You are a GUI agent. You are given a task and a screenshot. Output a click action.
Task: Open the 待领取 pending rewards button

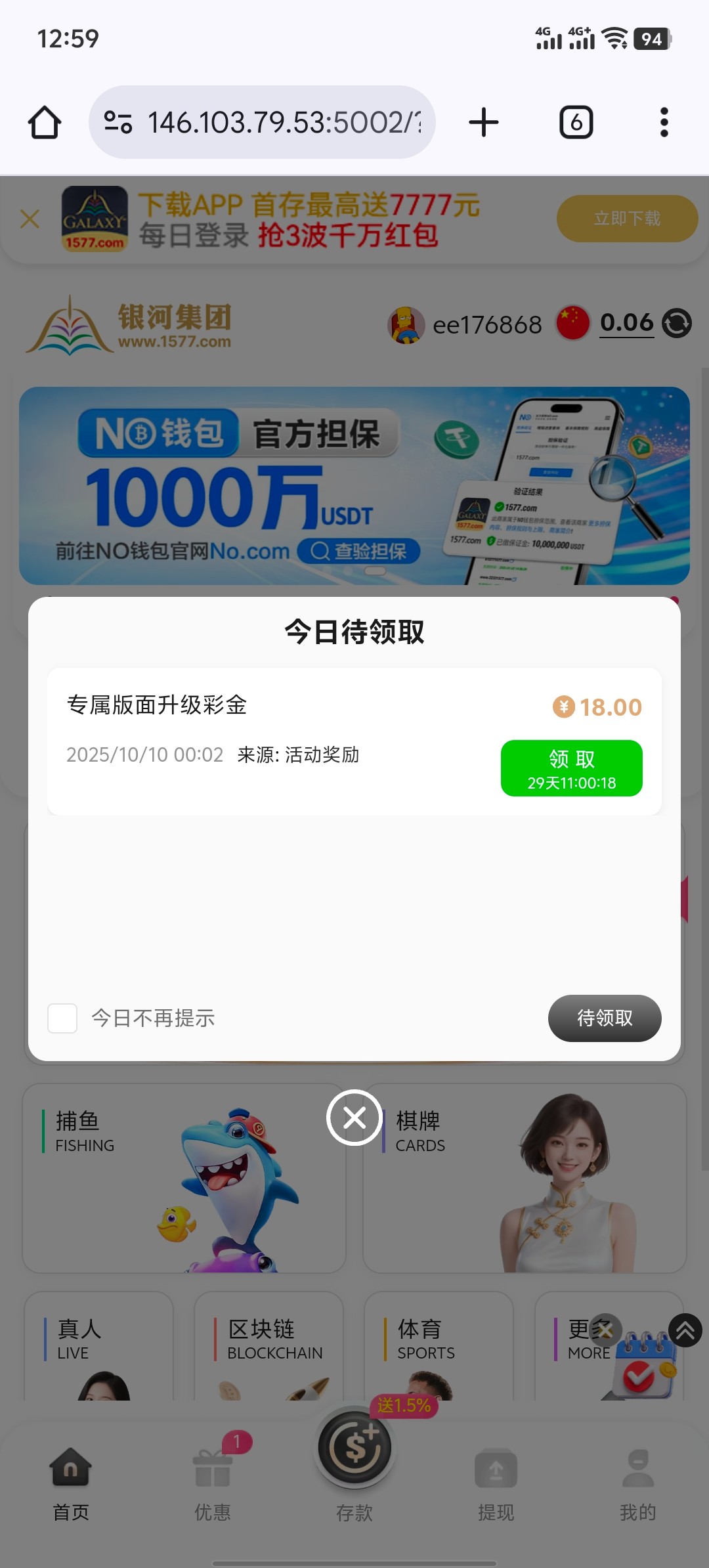point(604,1018)
